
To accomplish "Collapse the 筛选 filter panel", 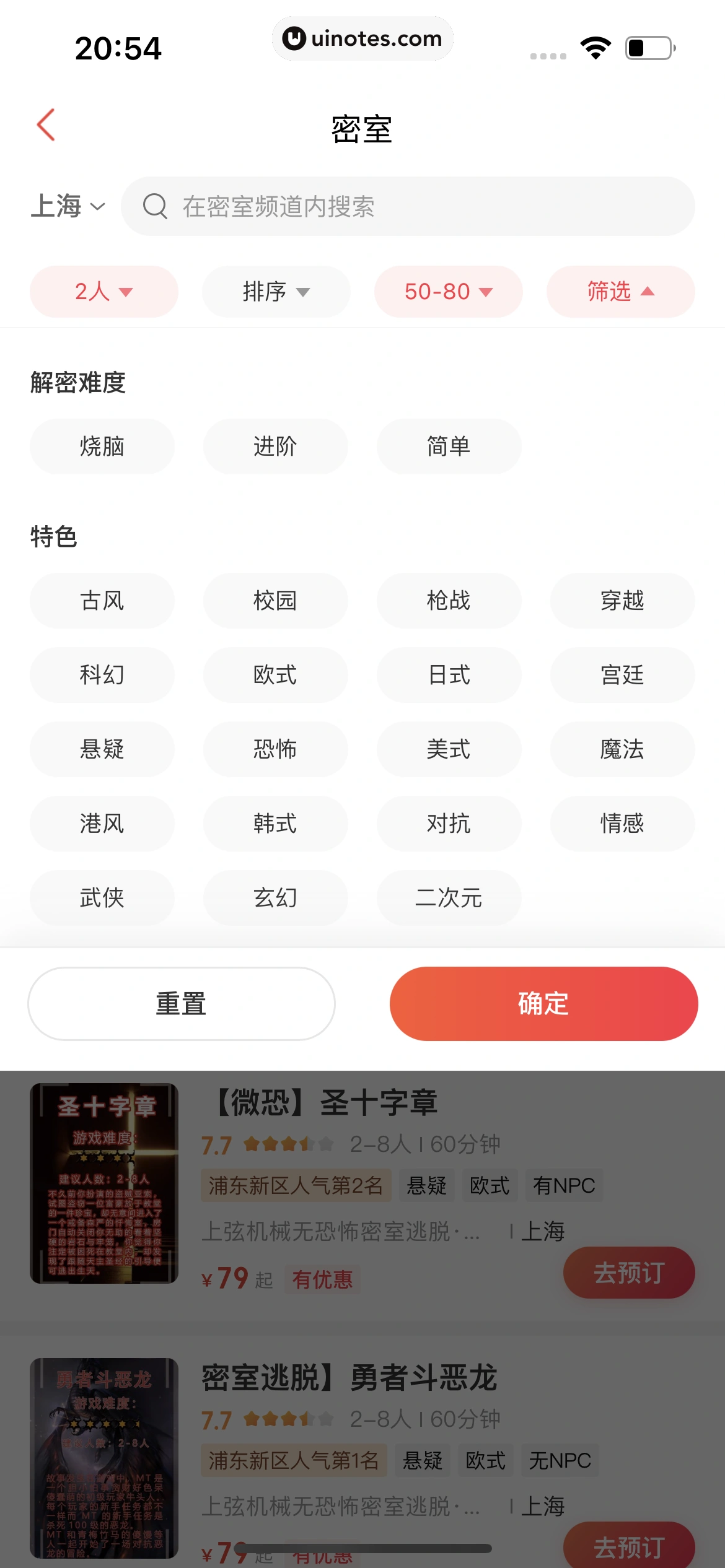I will (x=620, y=292).
